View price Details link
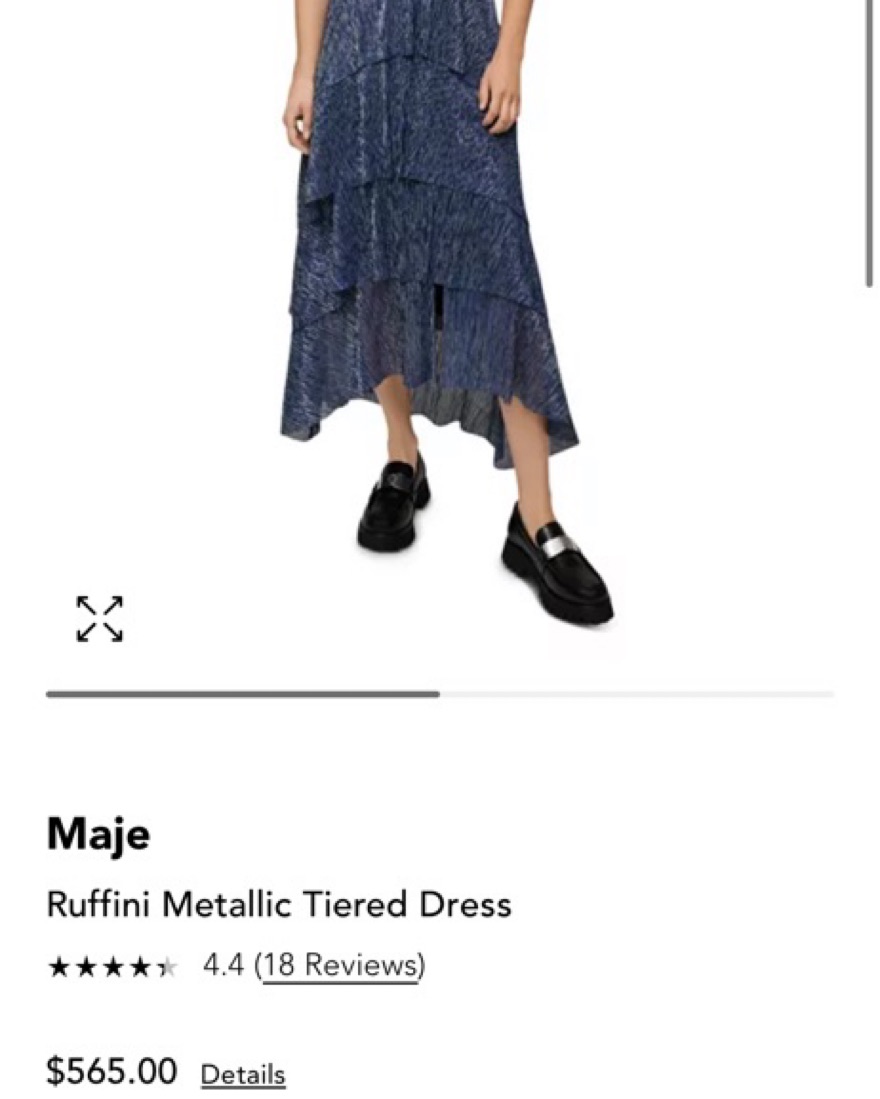The image size is (880, 1099). pyautogui.click(x=243, y=1075)
